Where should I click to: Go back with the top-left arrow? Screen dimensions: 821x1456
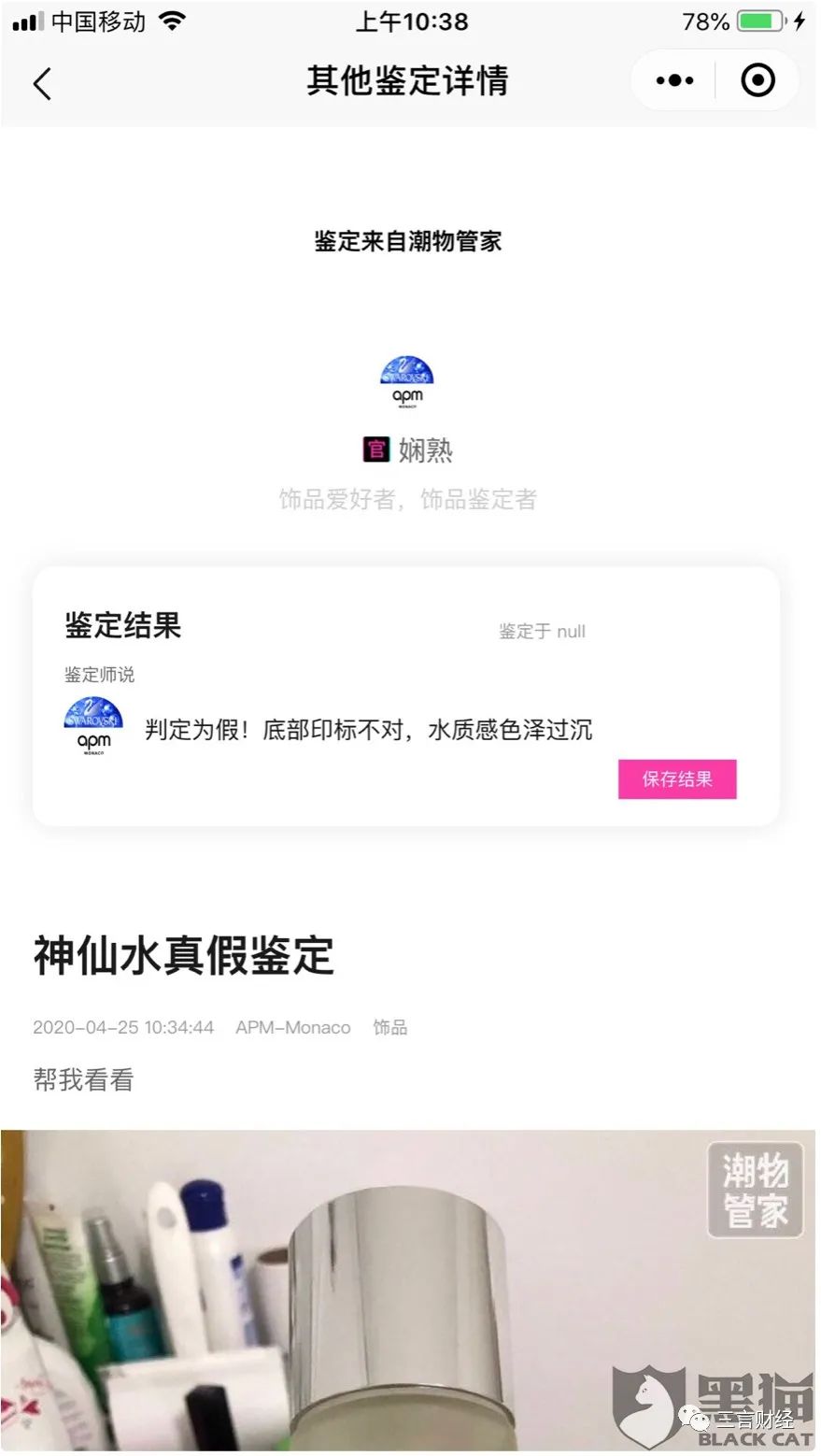(42, 83)
